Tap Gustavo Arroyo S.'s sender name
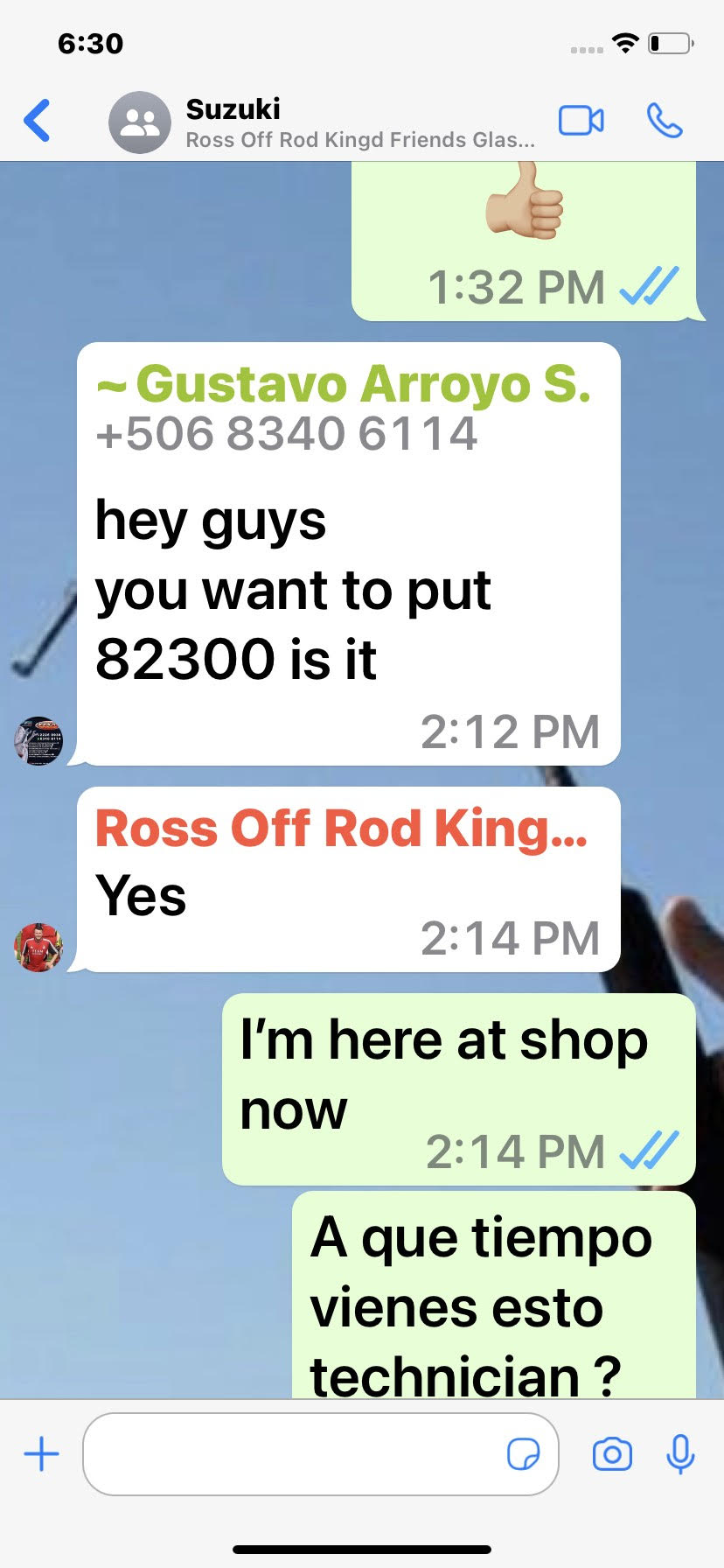This screenshot has width=724, height=1568. click(x=343, y=384)
